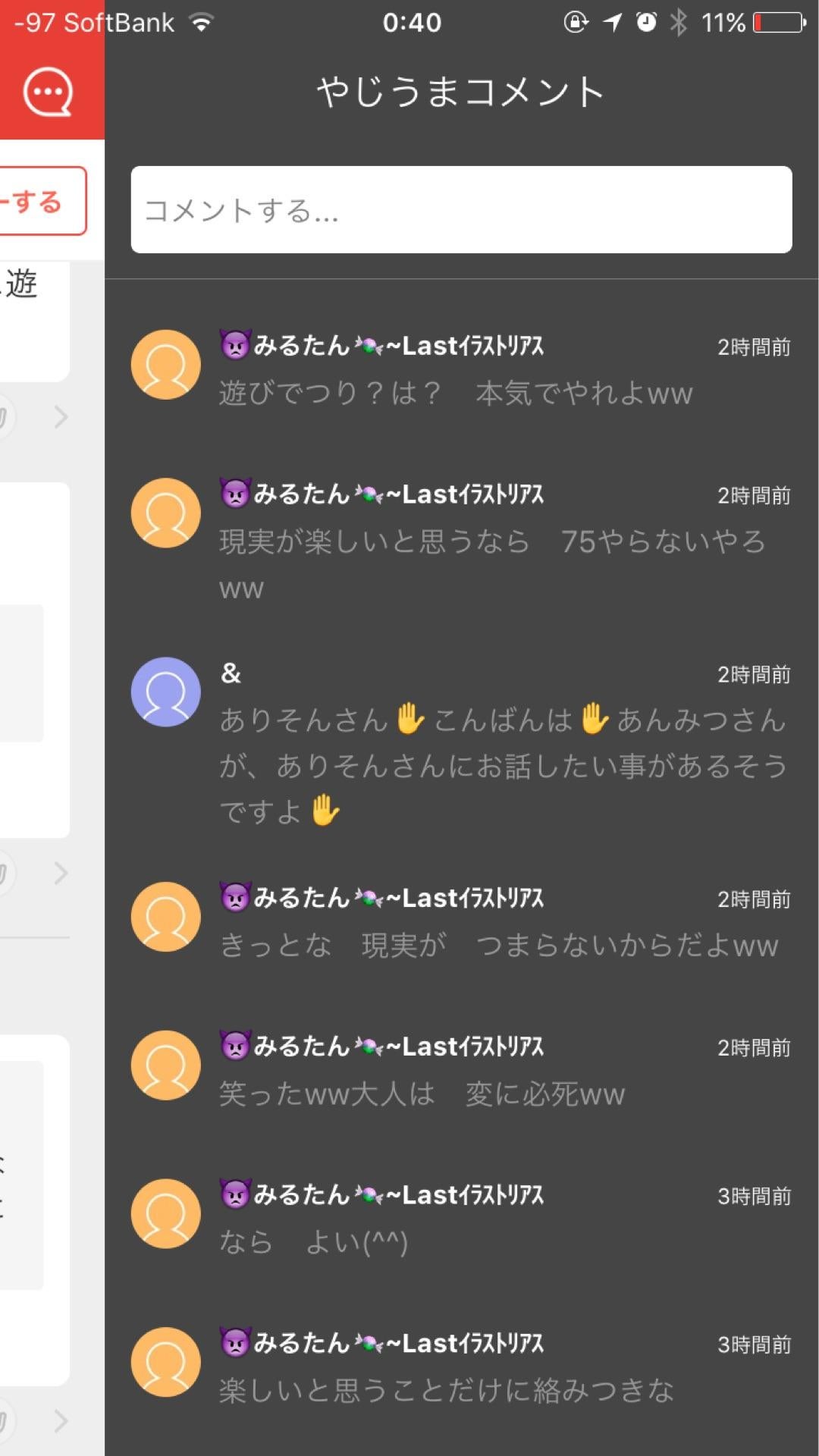Image resolution: width=819 pixels, height=1456 pixels.
Task: Tap the red-outlined する button
Action: [x=38, y=202]
